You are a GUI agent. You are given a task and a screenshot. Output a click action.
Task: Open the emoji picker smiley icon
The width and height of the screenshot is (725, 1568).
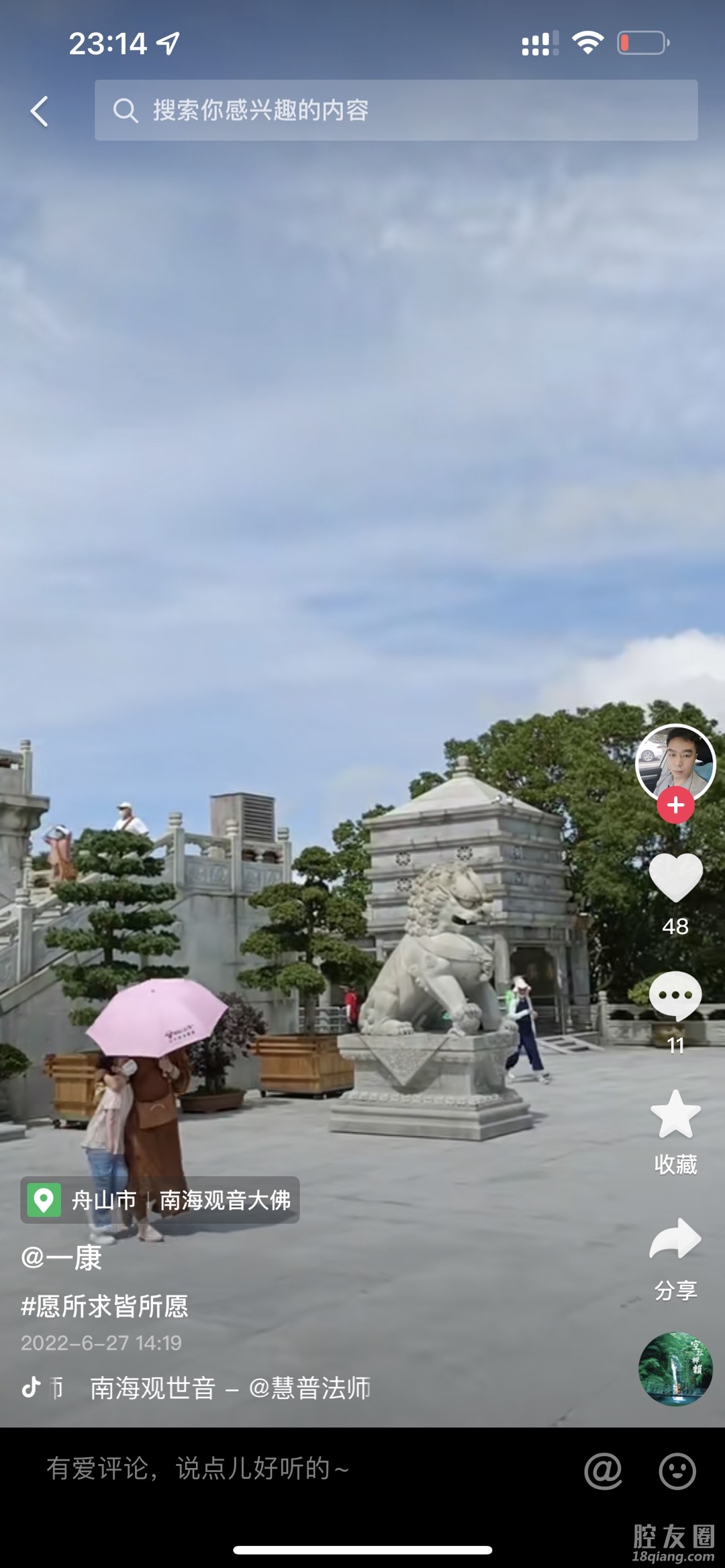pos(677,1471)
